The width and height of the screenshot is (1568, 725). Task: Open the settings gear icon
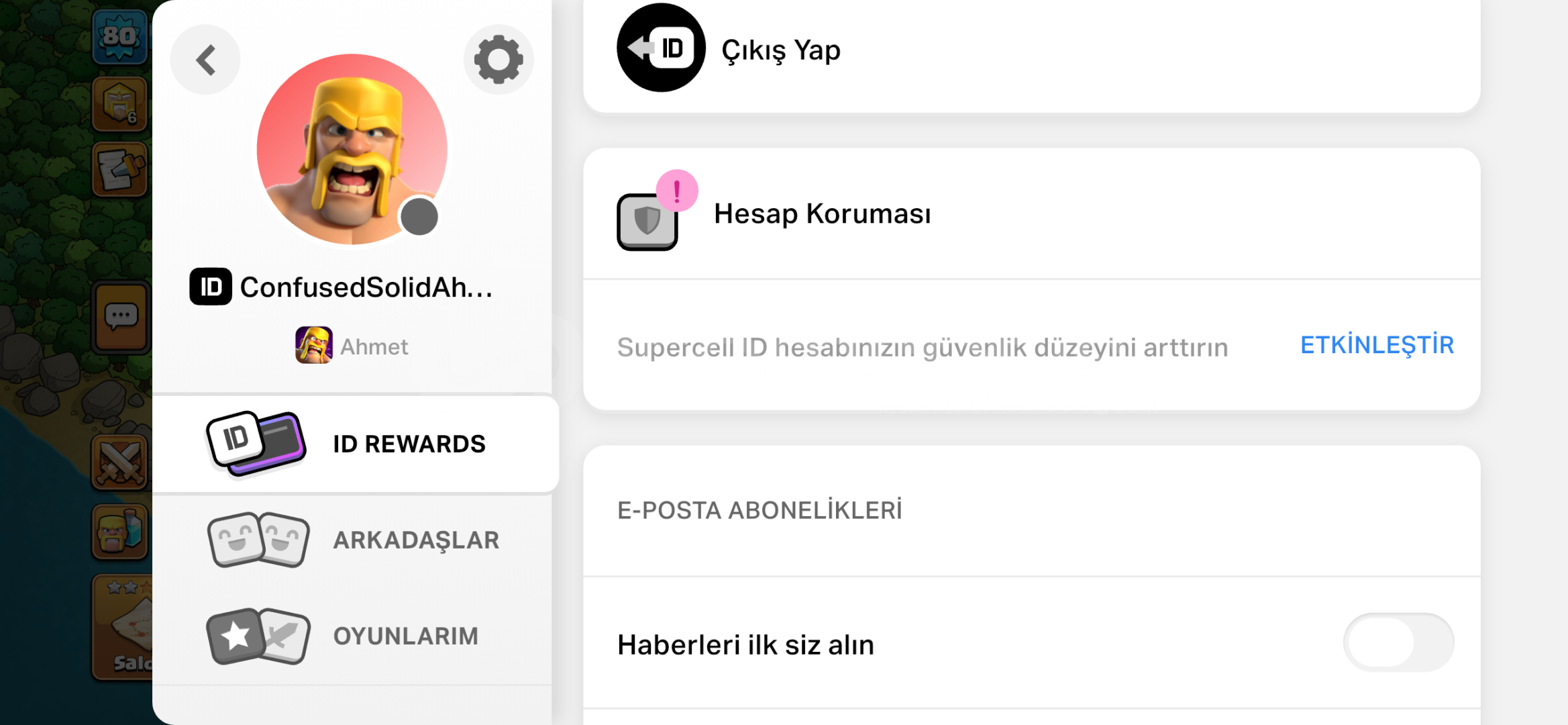[498, 60]
